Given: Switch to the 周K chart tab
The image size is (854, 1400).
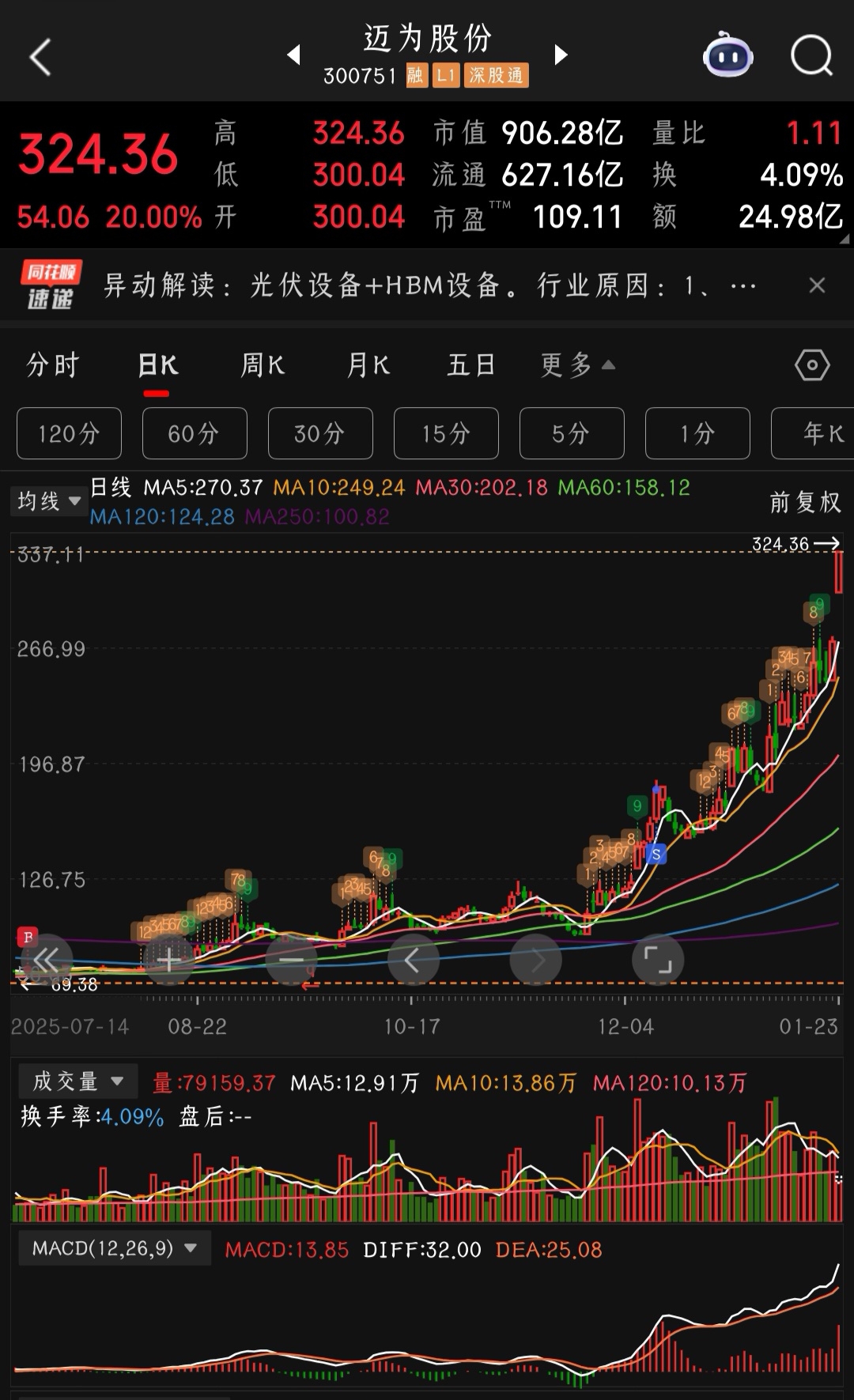Looking at the screenshot, I should (263, 365).
